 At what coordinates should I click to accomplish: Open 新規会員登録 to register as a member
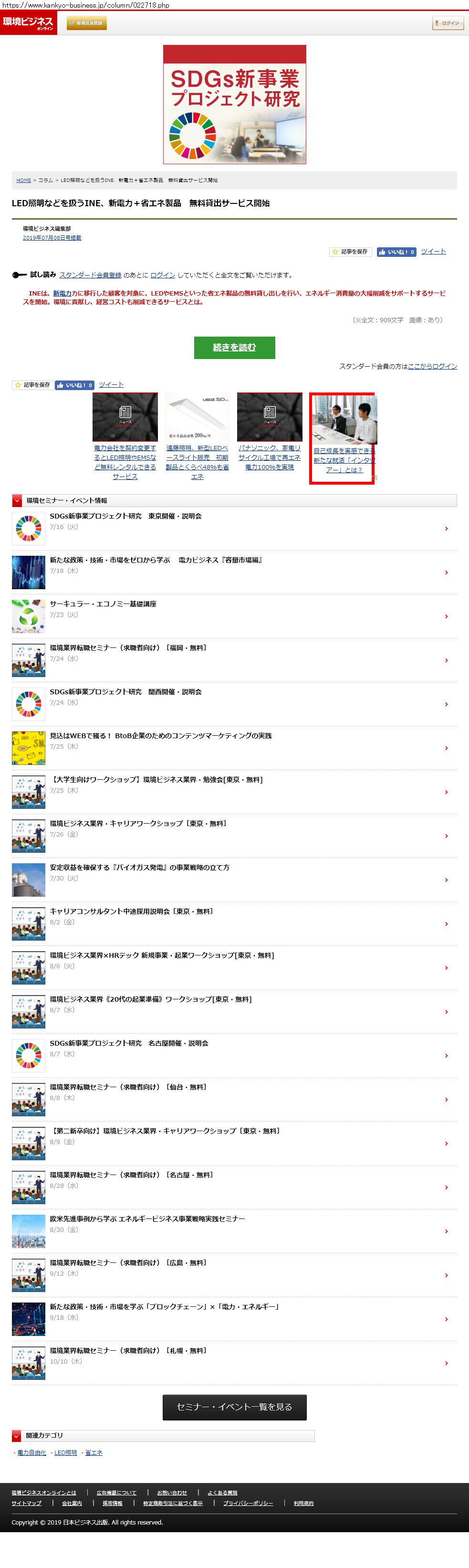point(86,23)
